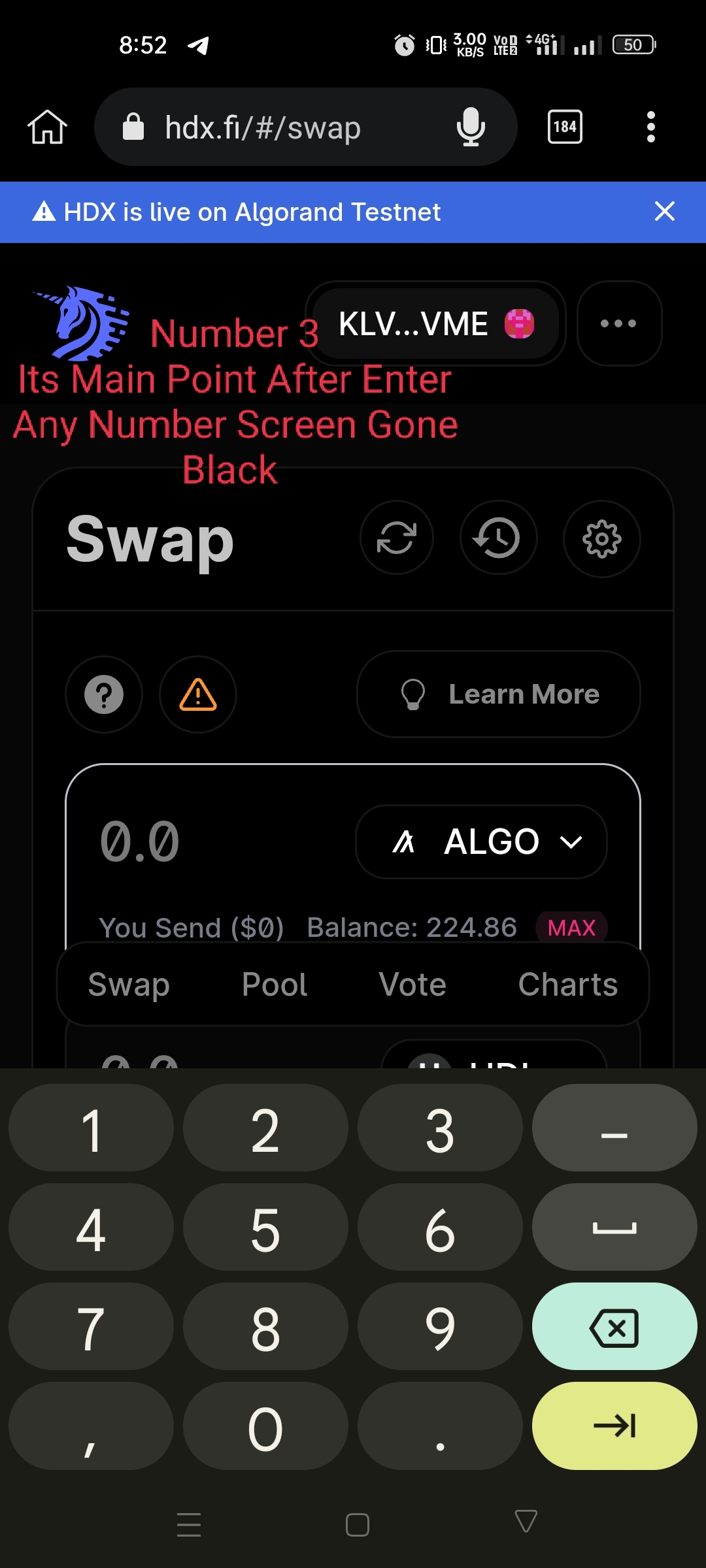Open the browser tabs switcher showing 184

point(563,126)
